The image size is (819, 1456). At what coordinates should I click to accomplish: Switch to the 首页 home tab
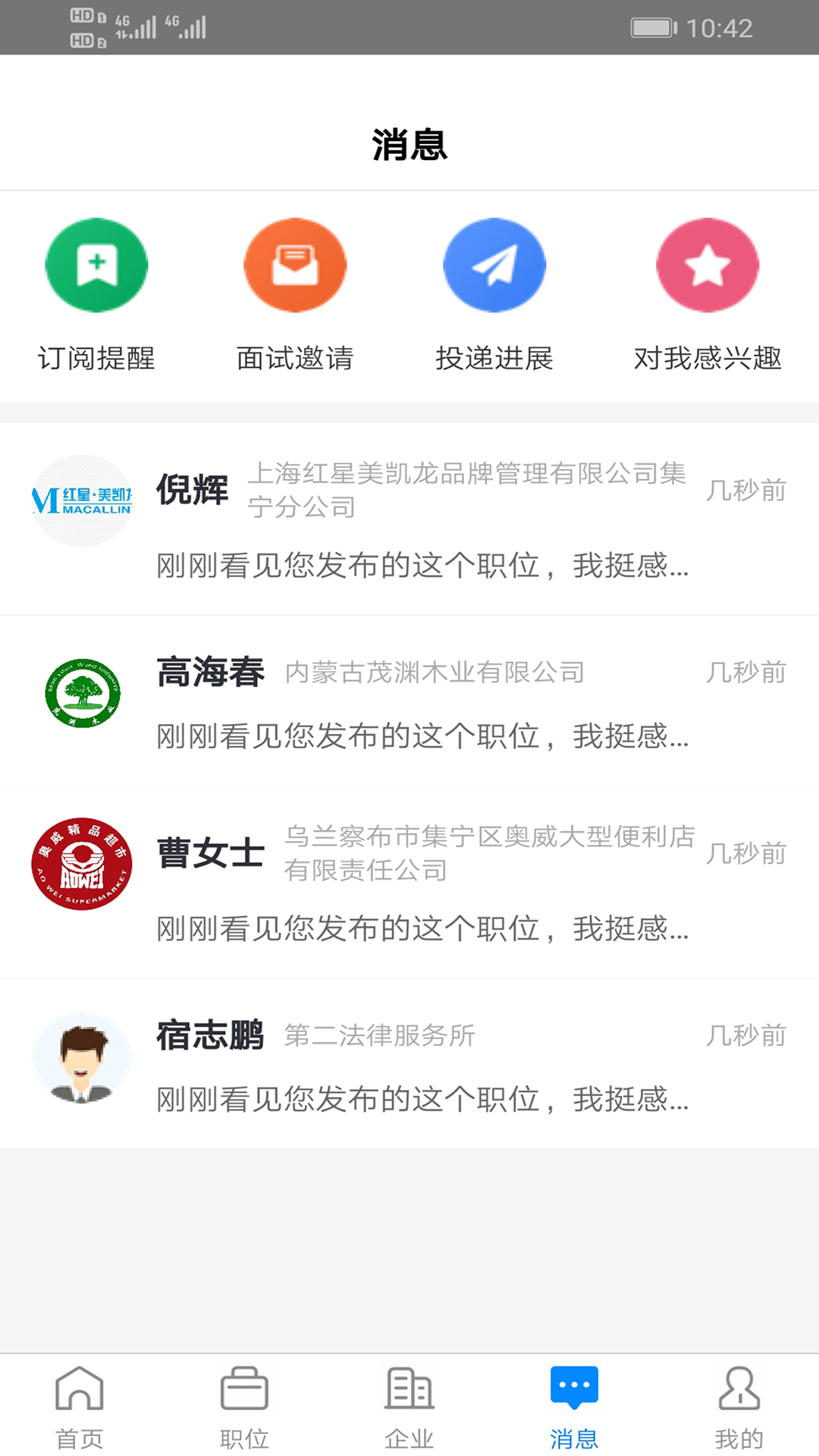(x=80, y=1407)
